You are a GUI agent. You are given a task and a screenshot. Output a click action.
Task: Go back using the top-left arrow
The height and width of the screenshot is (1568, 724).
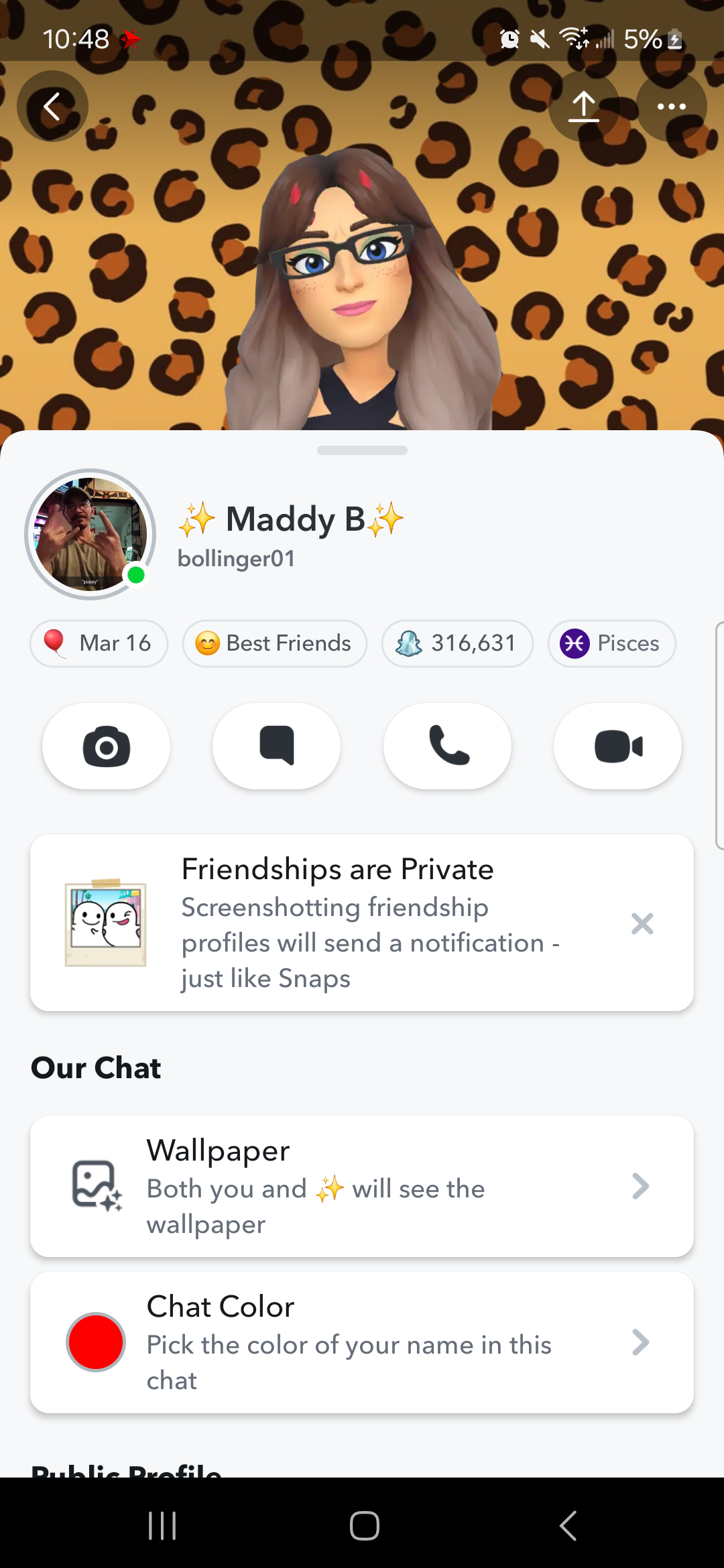pyautogui.click(x=52, y=107)
